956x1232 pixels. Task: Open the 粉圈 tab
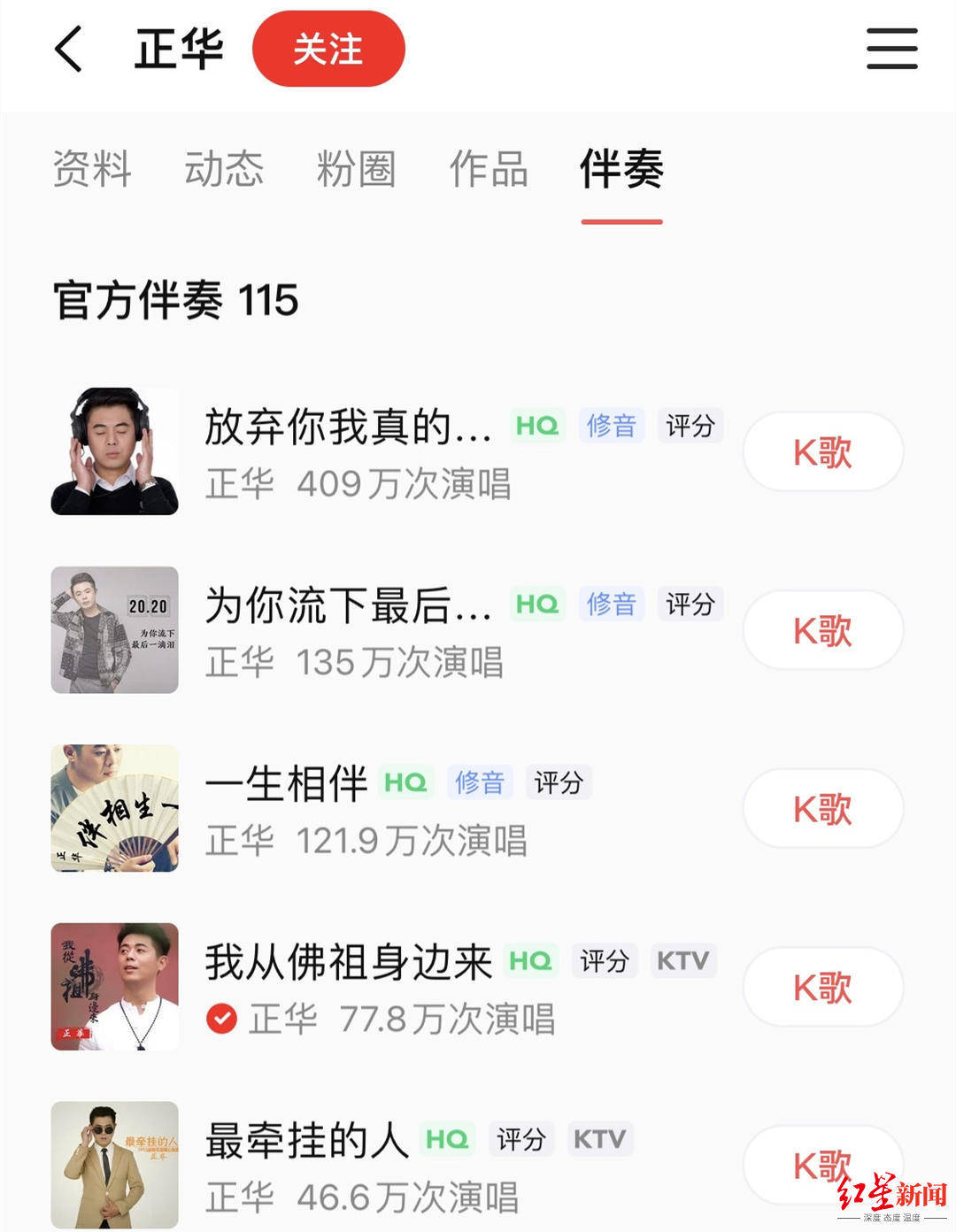[356, 169]
